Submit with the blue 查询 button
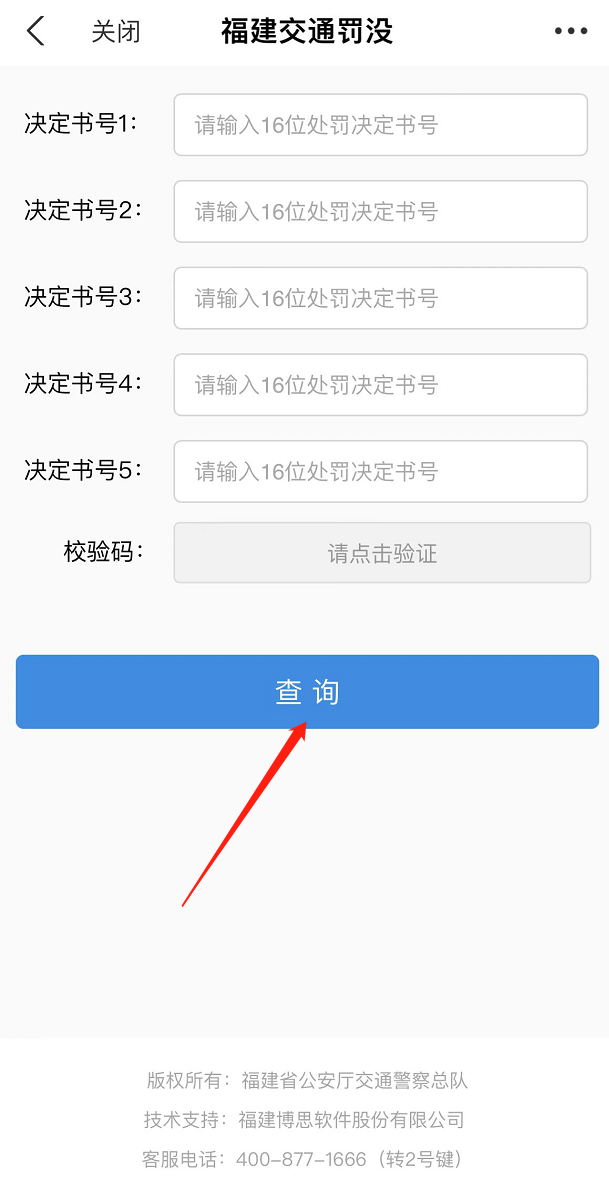The image size is (609, 1187). point(307,692)
